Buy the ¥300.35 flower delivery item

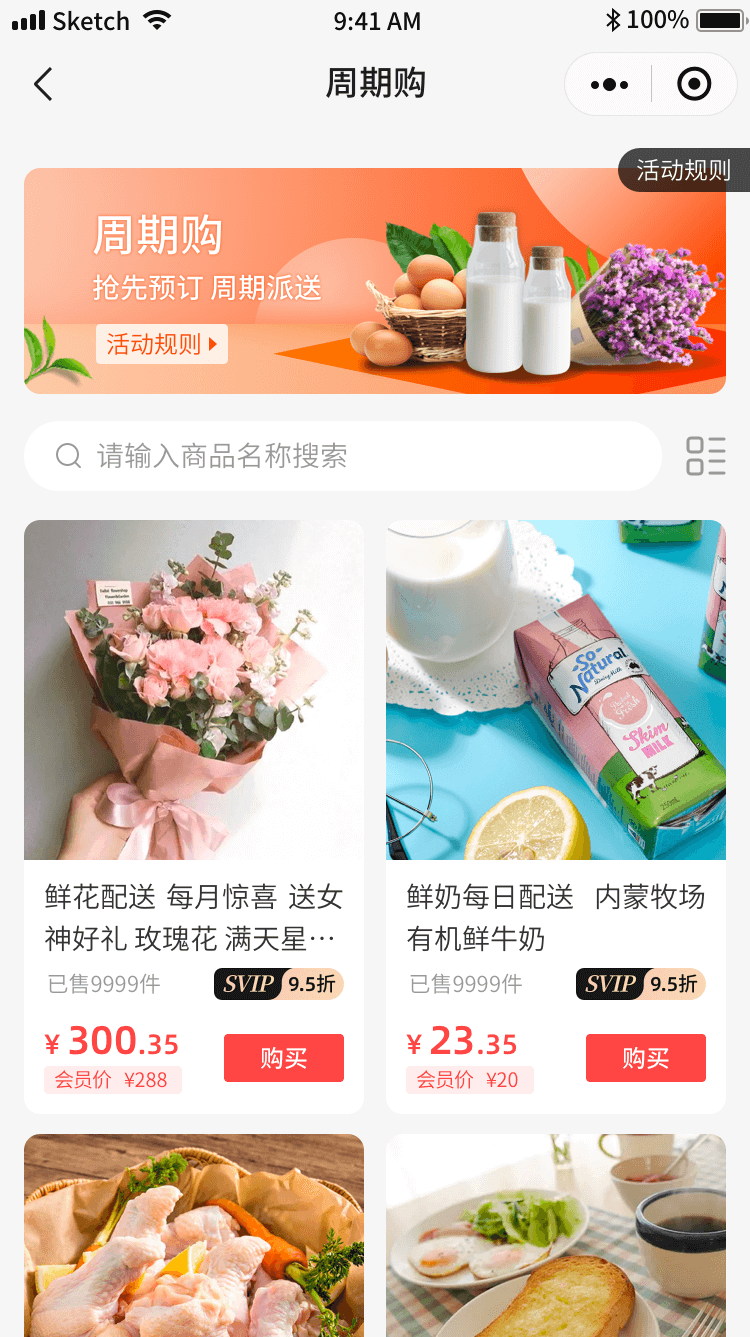click(284, 1058)
